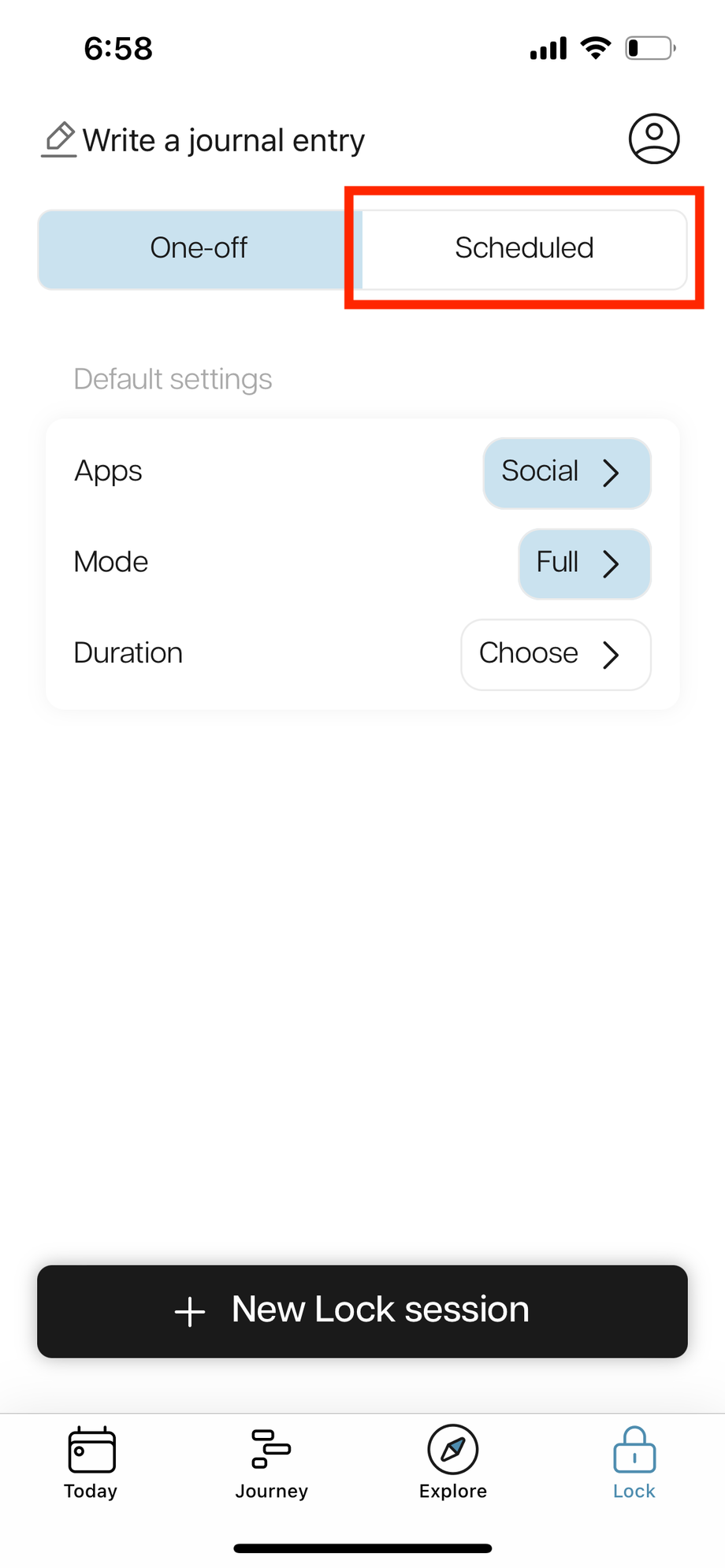Viewport: 725px width, 1568px height.
Task: Select the One-off segment
Action: 199,248
